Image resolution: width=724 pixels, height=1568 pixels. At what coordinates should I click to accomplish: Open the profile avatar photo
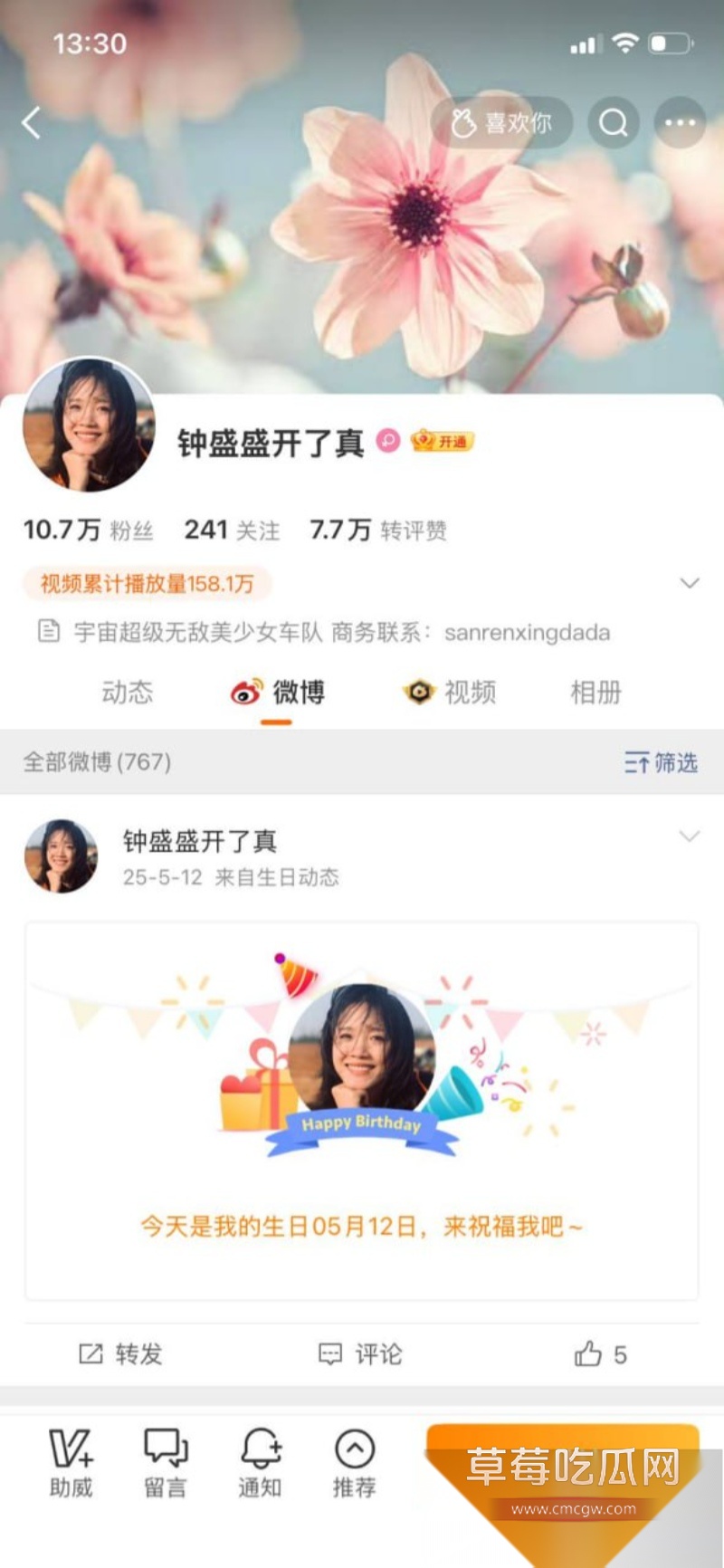(x=89, y=424)
